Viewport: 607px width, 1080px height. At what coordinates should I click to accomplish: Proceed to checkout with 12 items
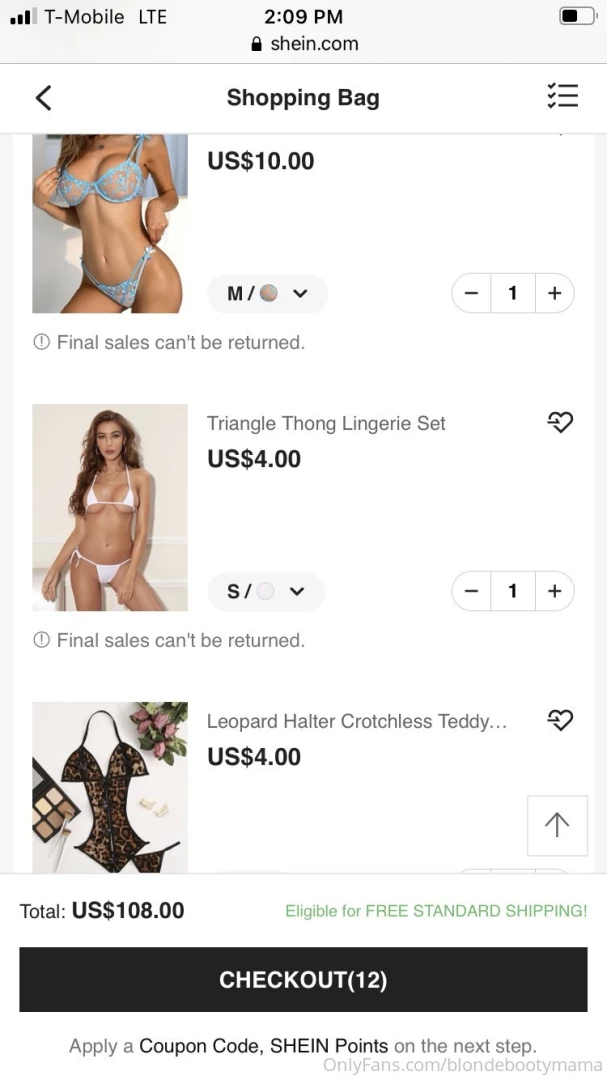click(303, 980)
